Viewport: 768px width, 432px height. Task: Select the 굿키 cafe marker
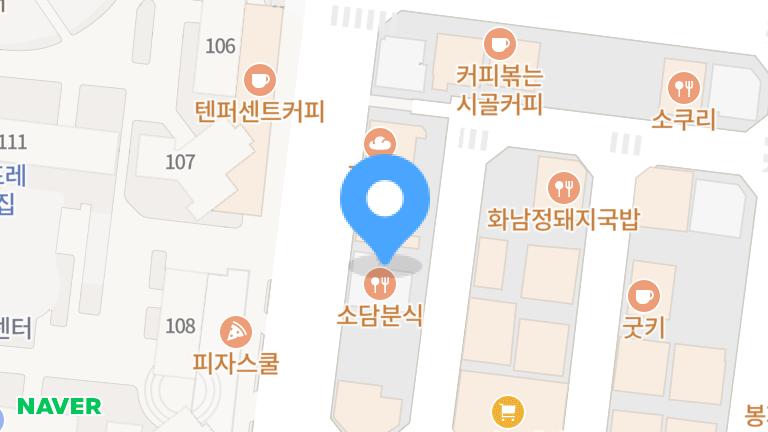643,295
